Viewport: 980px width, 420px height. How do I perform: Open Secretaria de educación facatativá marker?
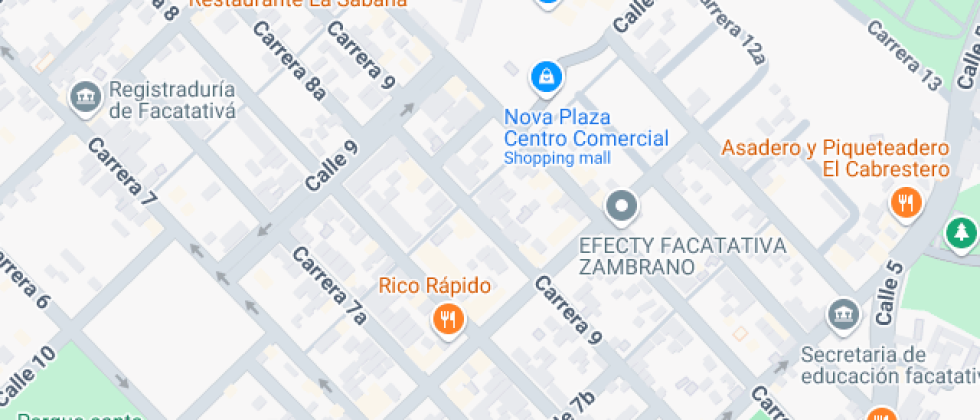843,314
